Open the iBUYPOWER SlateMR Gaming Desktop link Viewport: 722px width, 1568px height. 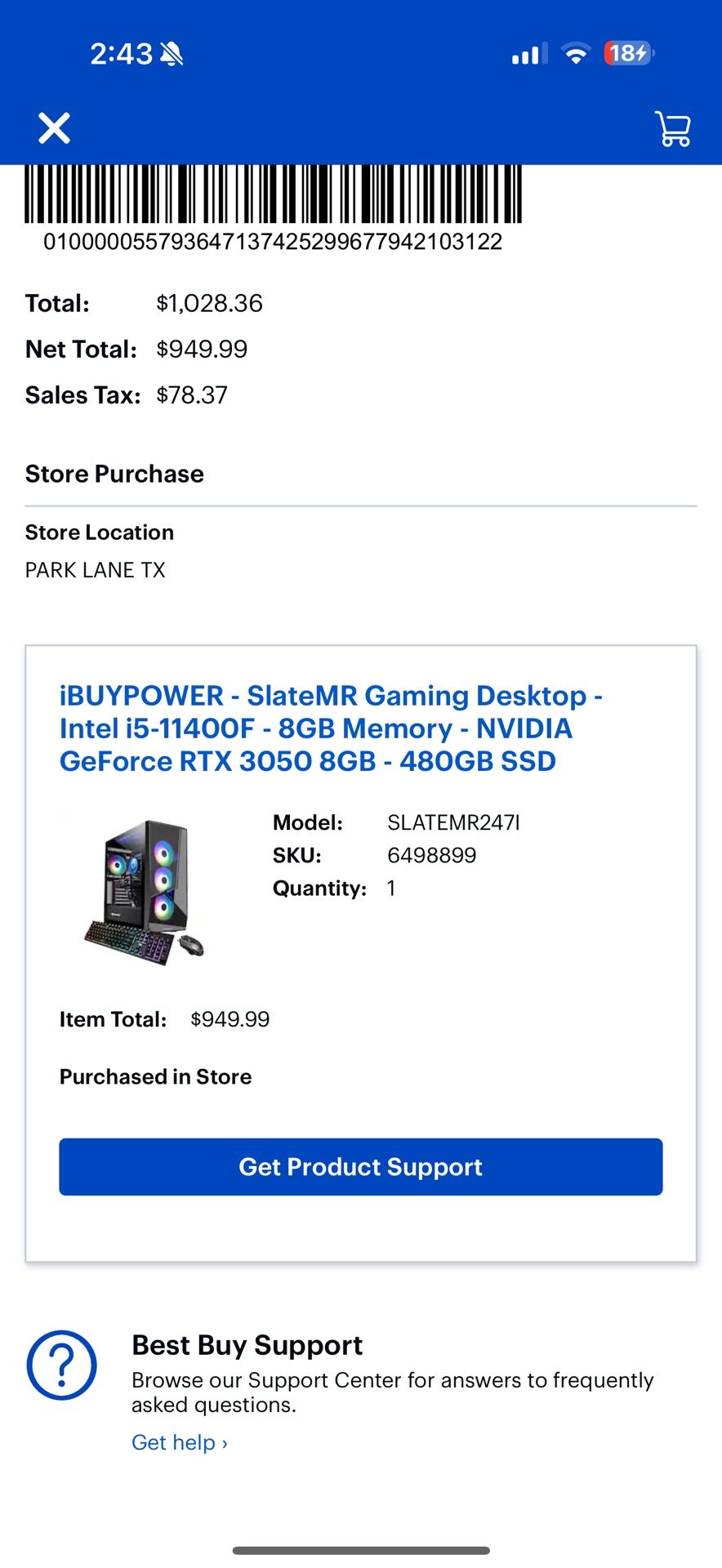pos(331,728)
